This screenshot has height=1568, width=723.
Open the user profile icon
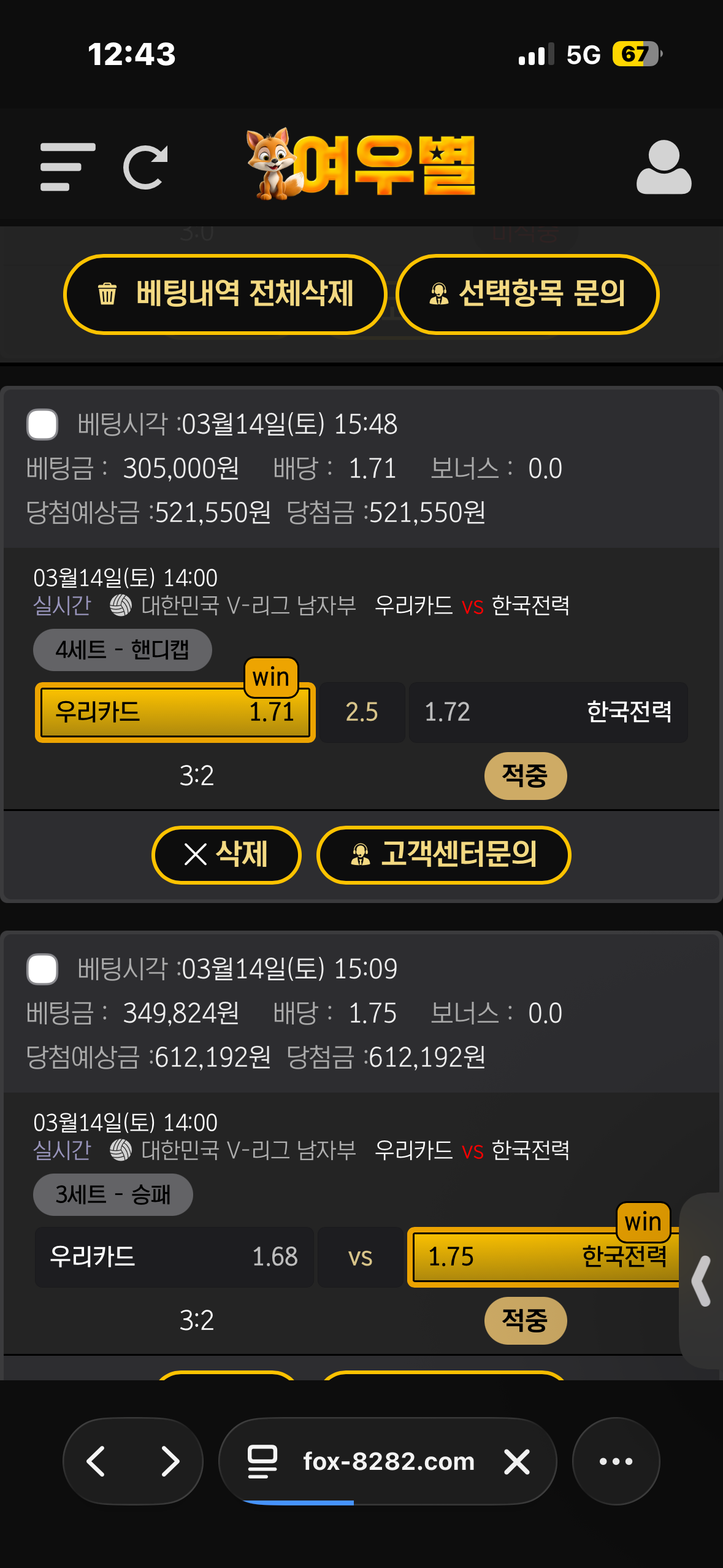(664, 167)
